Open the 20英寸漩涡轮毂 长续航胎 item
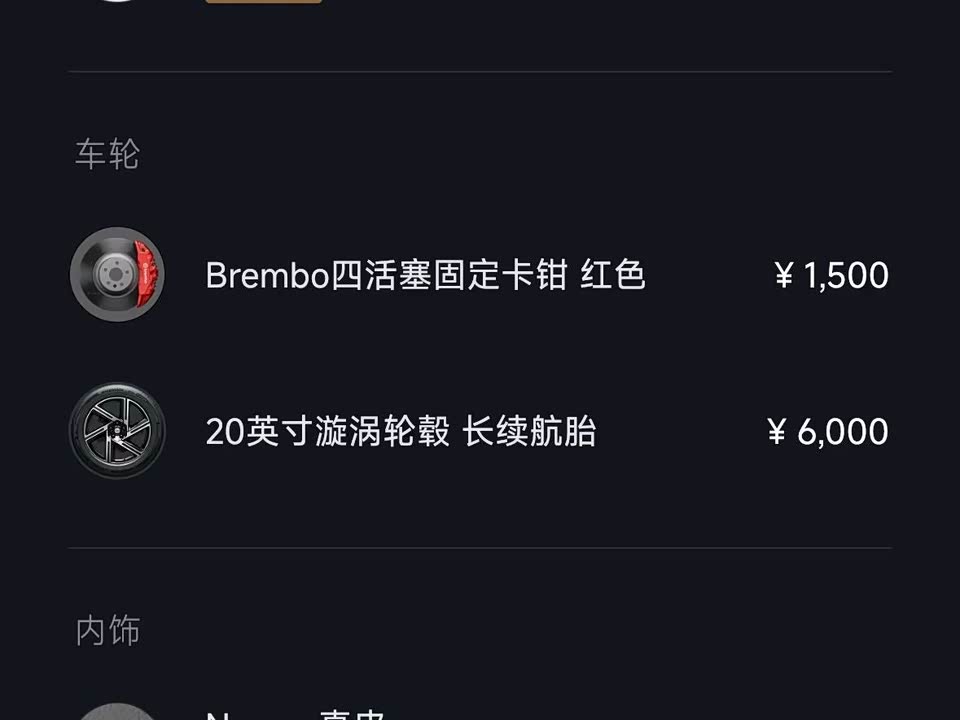960x720 pixels. point(401,432)
